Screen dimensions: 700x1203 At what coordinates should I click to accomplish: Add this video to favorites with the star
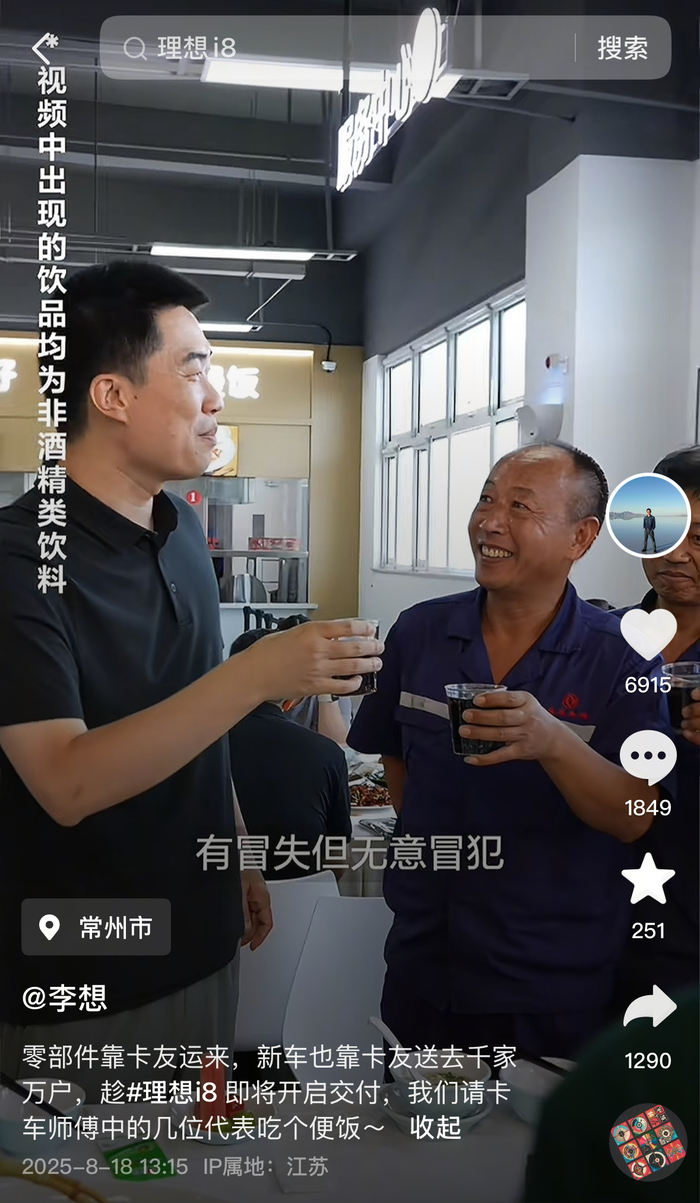point(648,880)
